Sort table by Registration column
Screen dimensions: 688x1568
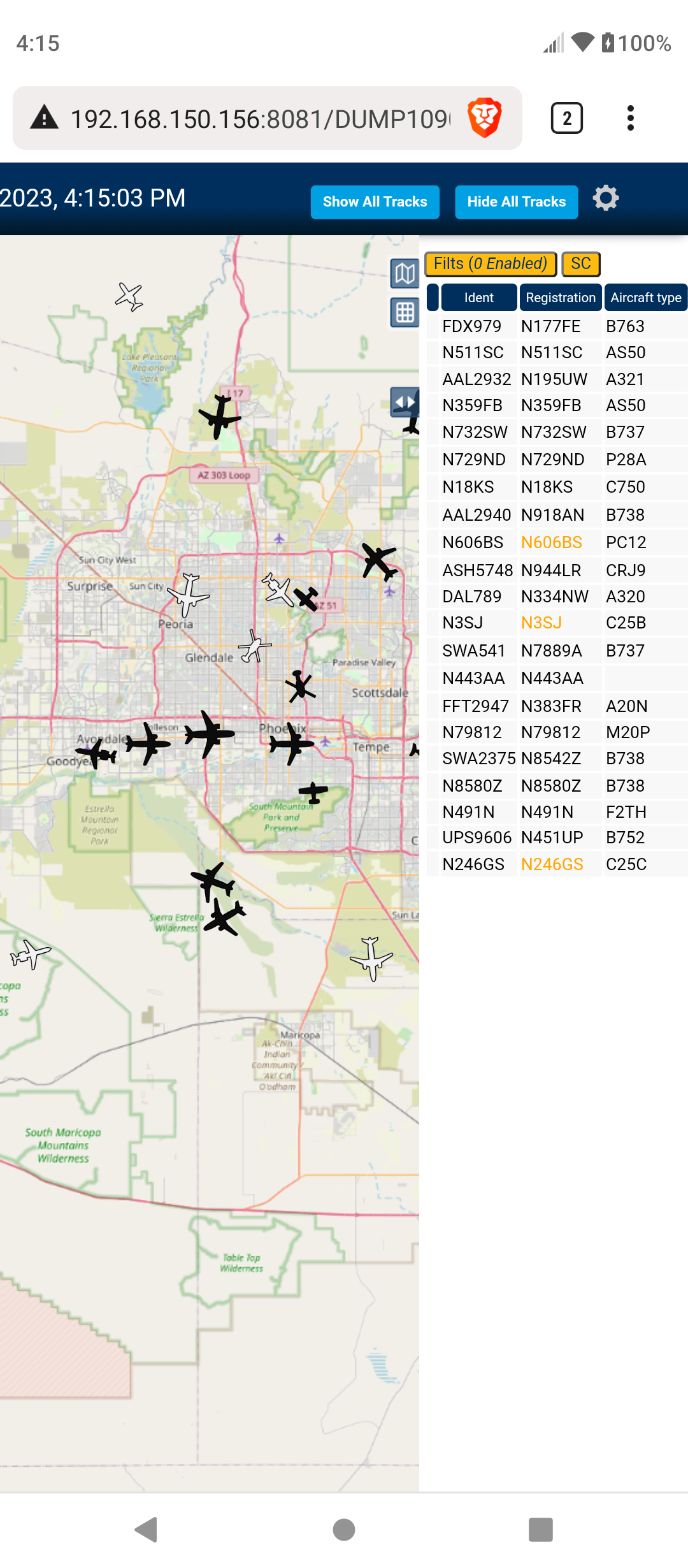(x=561, y=298)
